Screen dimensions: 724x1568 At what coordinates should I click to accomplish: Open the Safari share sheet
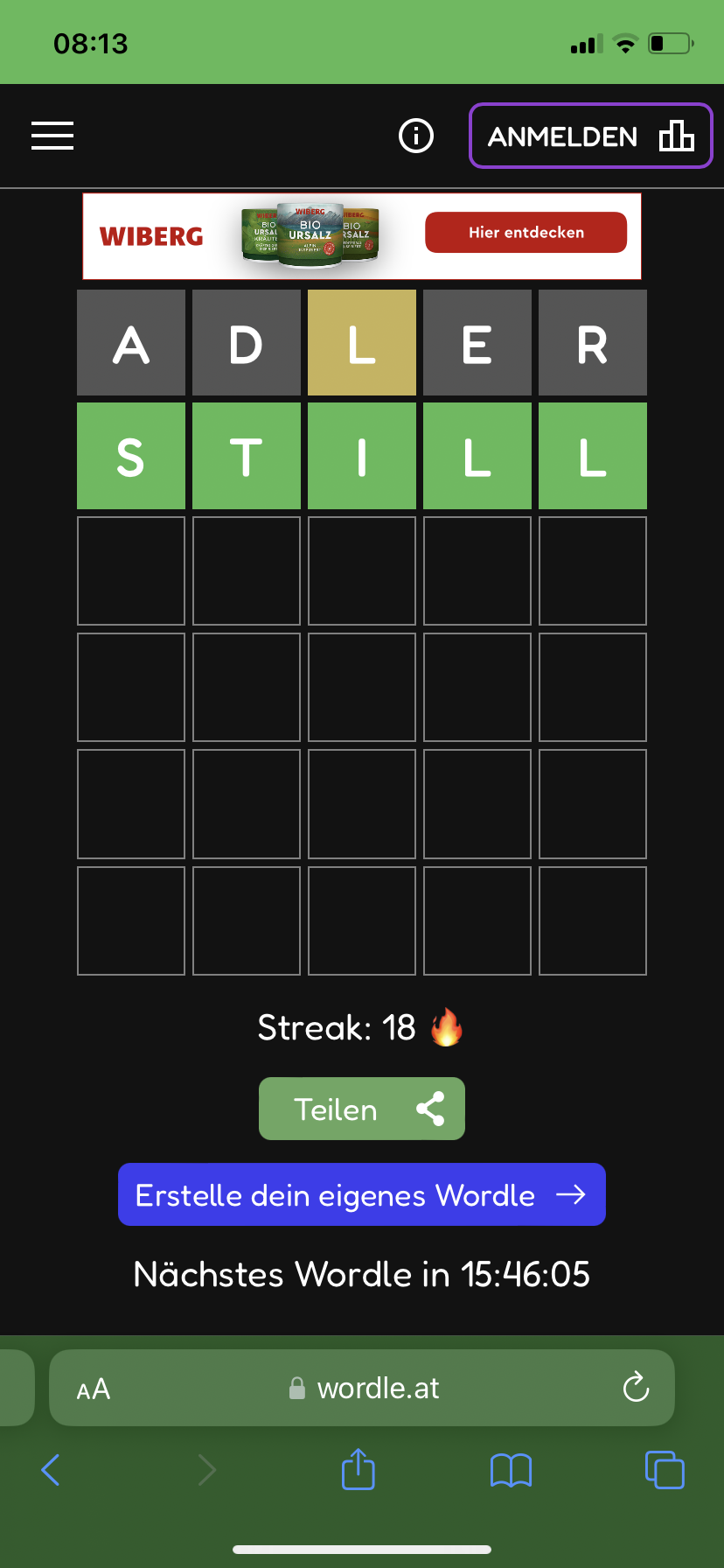pyautogui.click(x=359, y=1468)
